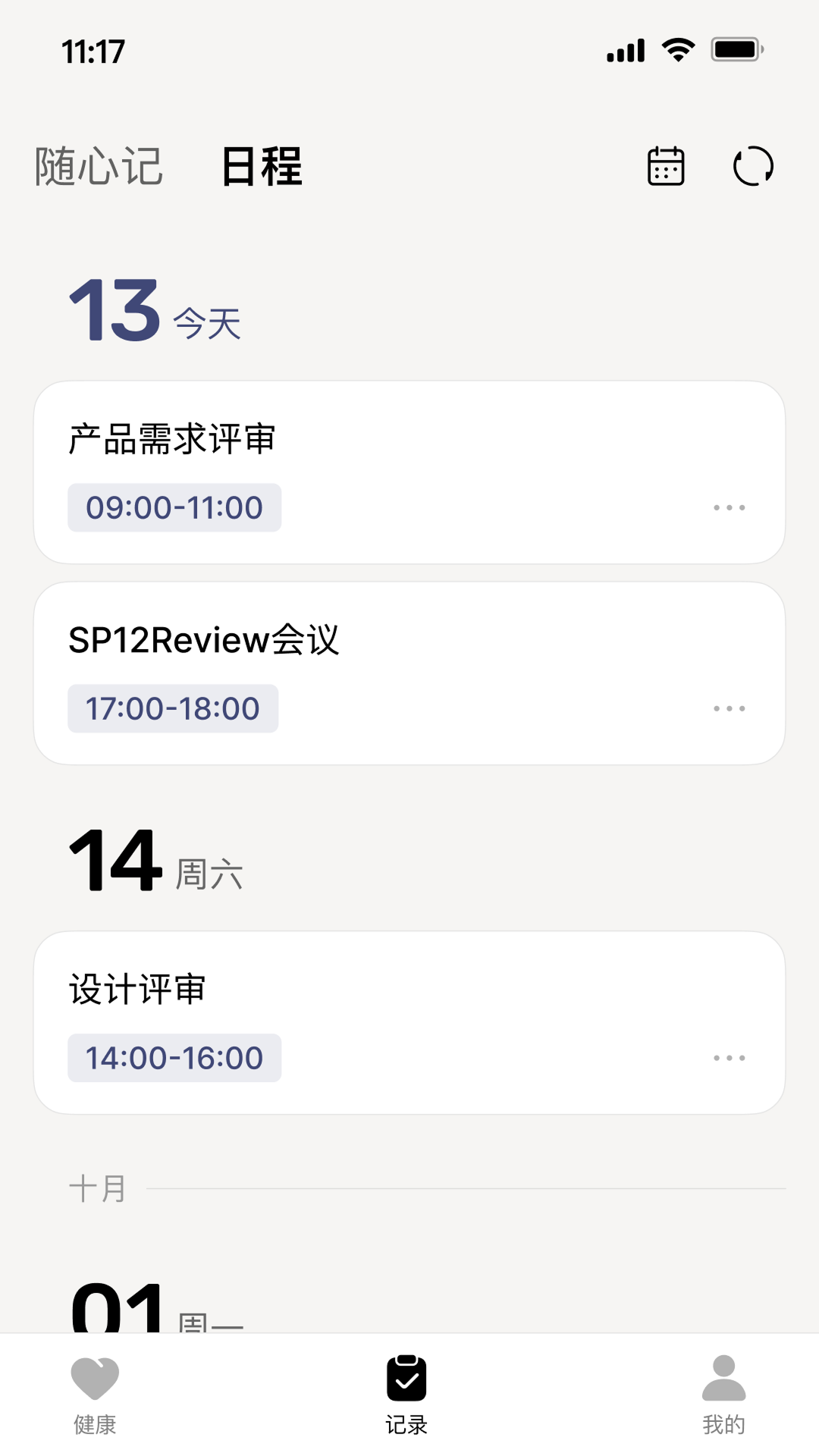Show more options for SP12Review会议
Viewport: 819px width, 1456px height.
click(729, 708)
